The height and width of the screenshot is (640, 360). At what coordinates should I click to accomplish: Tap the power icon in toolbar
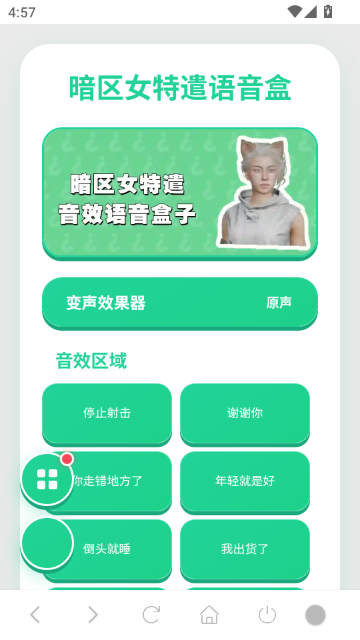pos(267,615)
